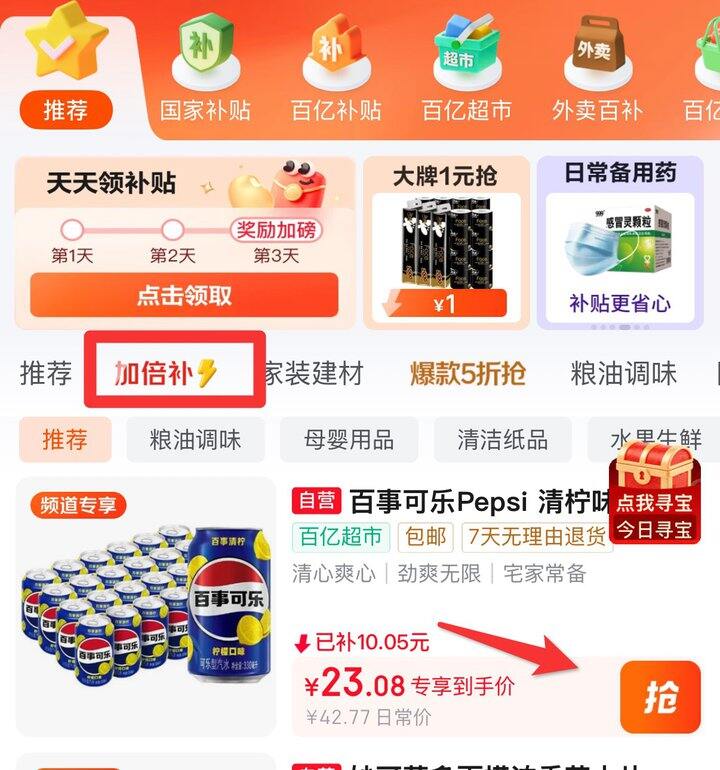Open the 家装建材 section
Screen dimensions: 720x770
312,370
